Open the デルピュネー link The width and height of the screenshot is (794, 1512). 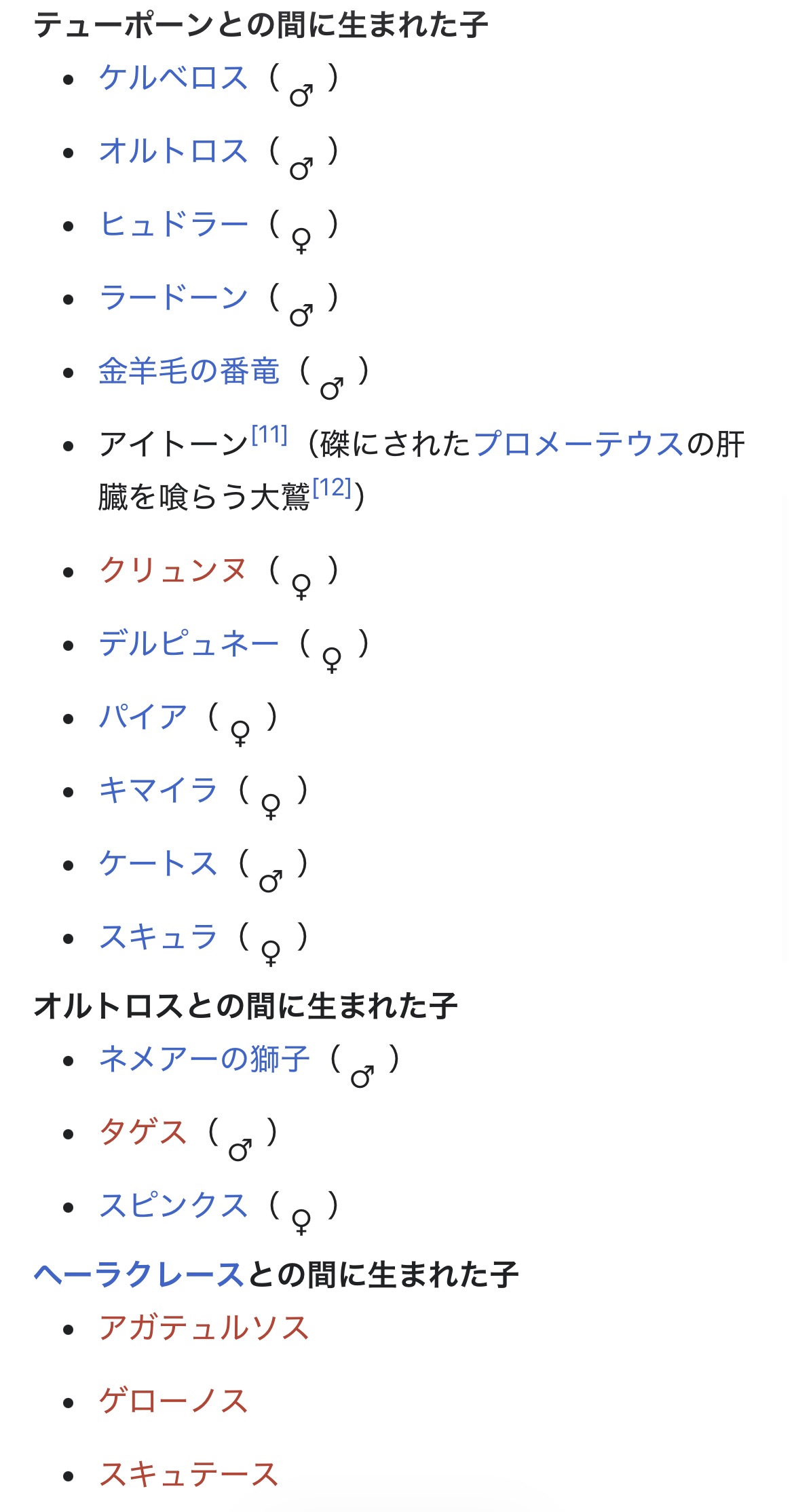[x=189, y=644]
